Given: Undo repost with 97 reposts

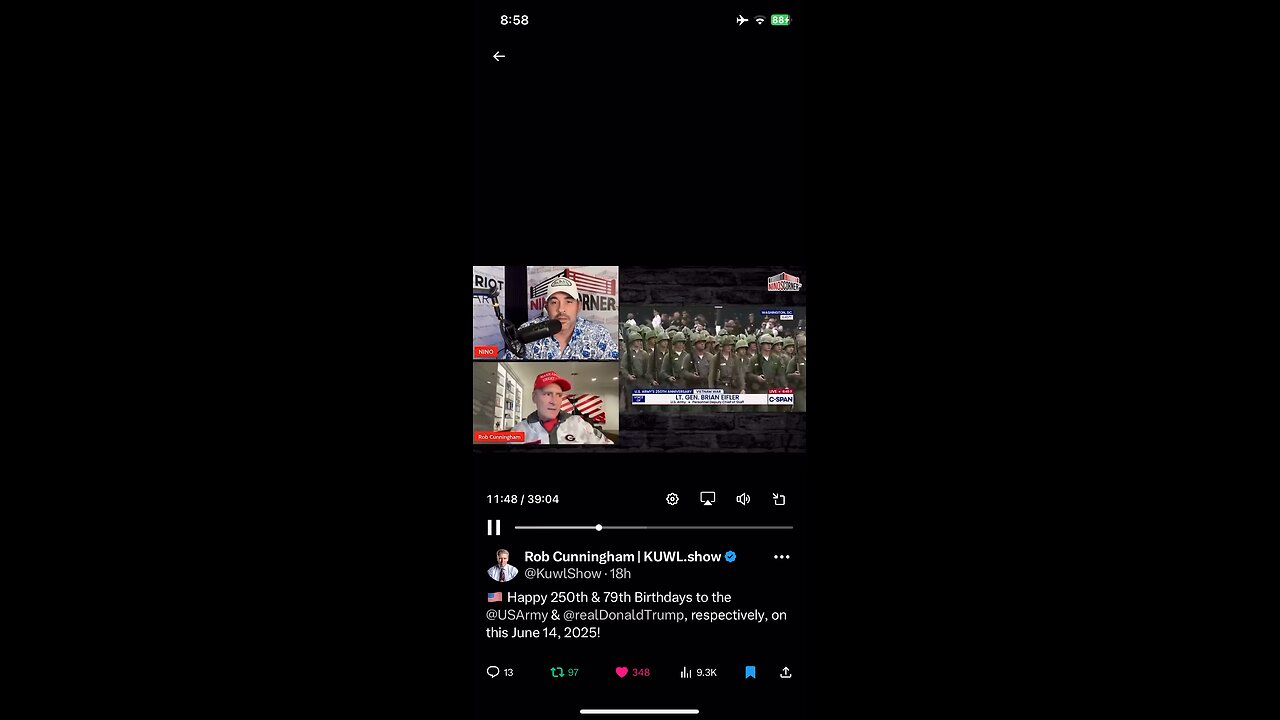Looking at the screenshot, I should click(x=564, y=672).
